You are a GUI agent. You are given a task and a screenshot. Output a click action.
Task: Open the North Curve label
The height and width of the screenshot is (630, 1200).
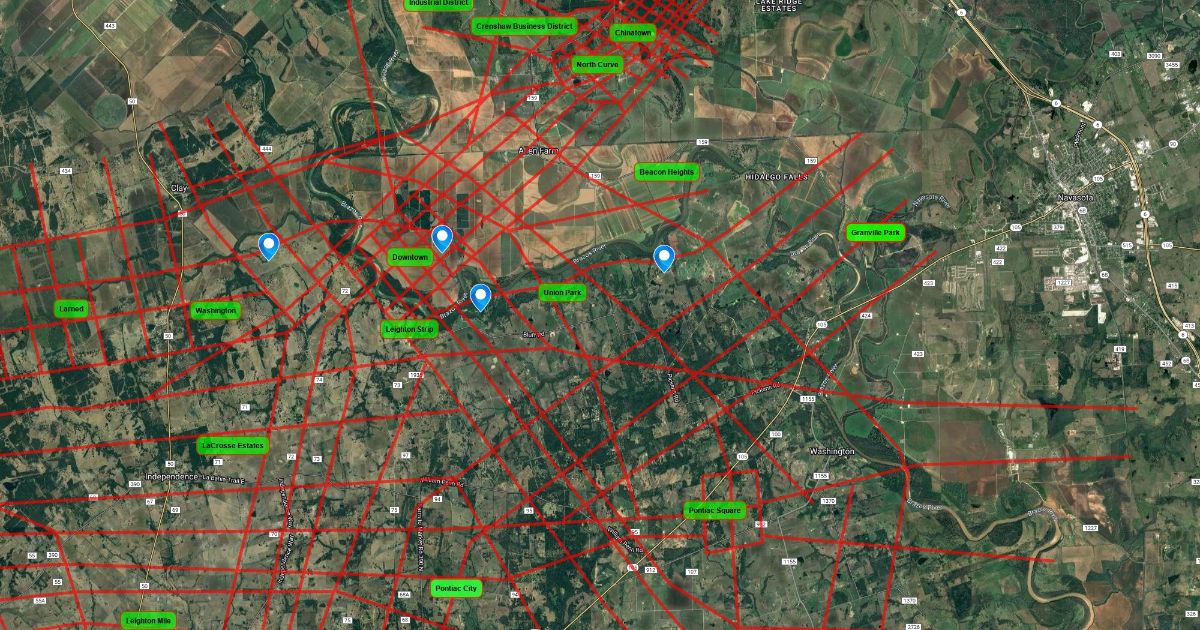597,65
